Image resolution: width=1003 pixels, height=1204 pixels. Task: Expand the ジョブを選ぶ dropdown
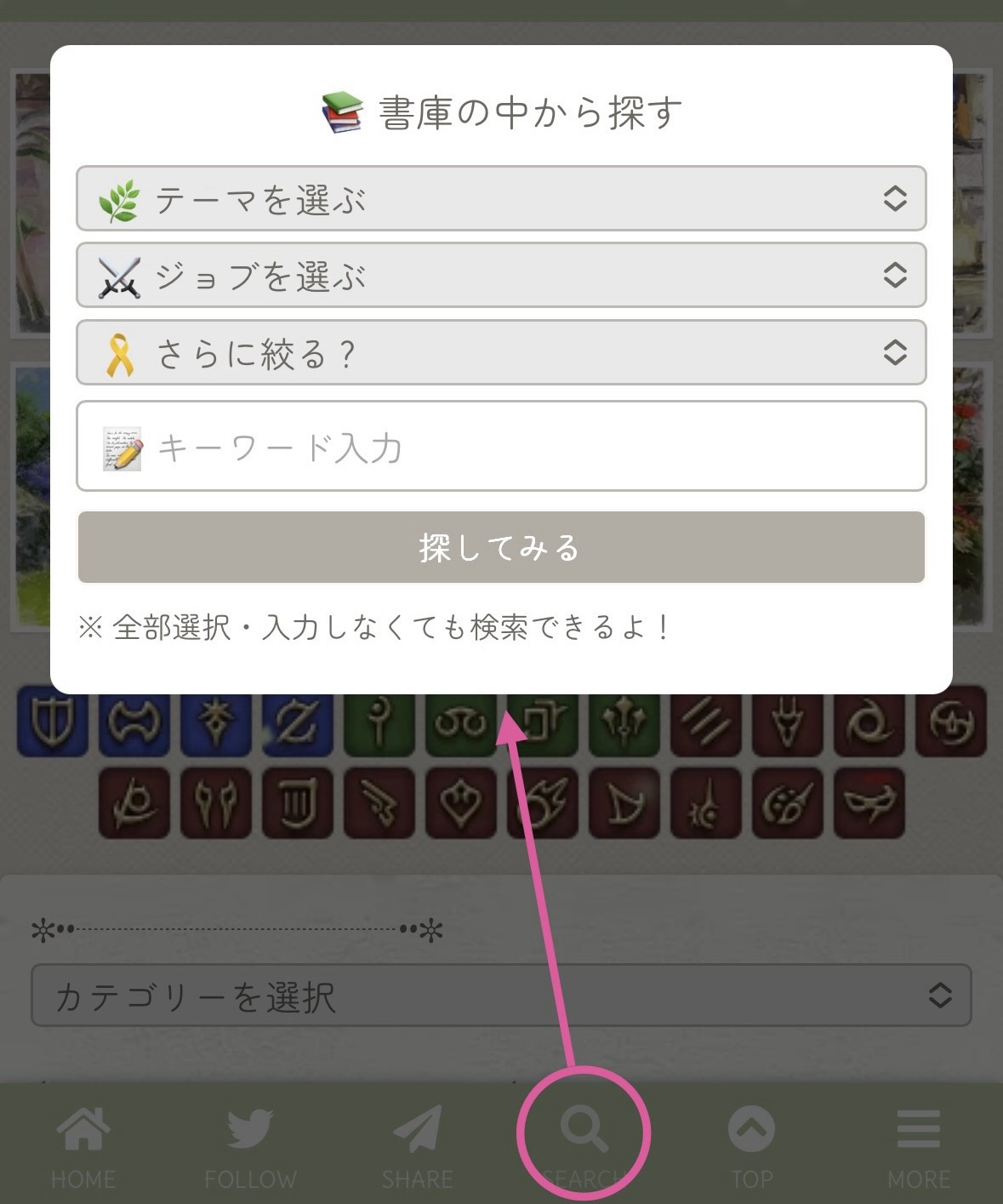pos(500,276)
